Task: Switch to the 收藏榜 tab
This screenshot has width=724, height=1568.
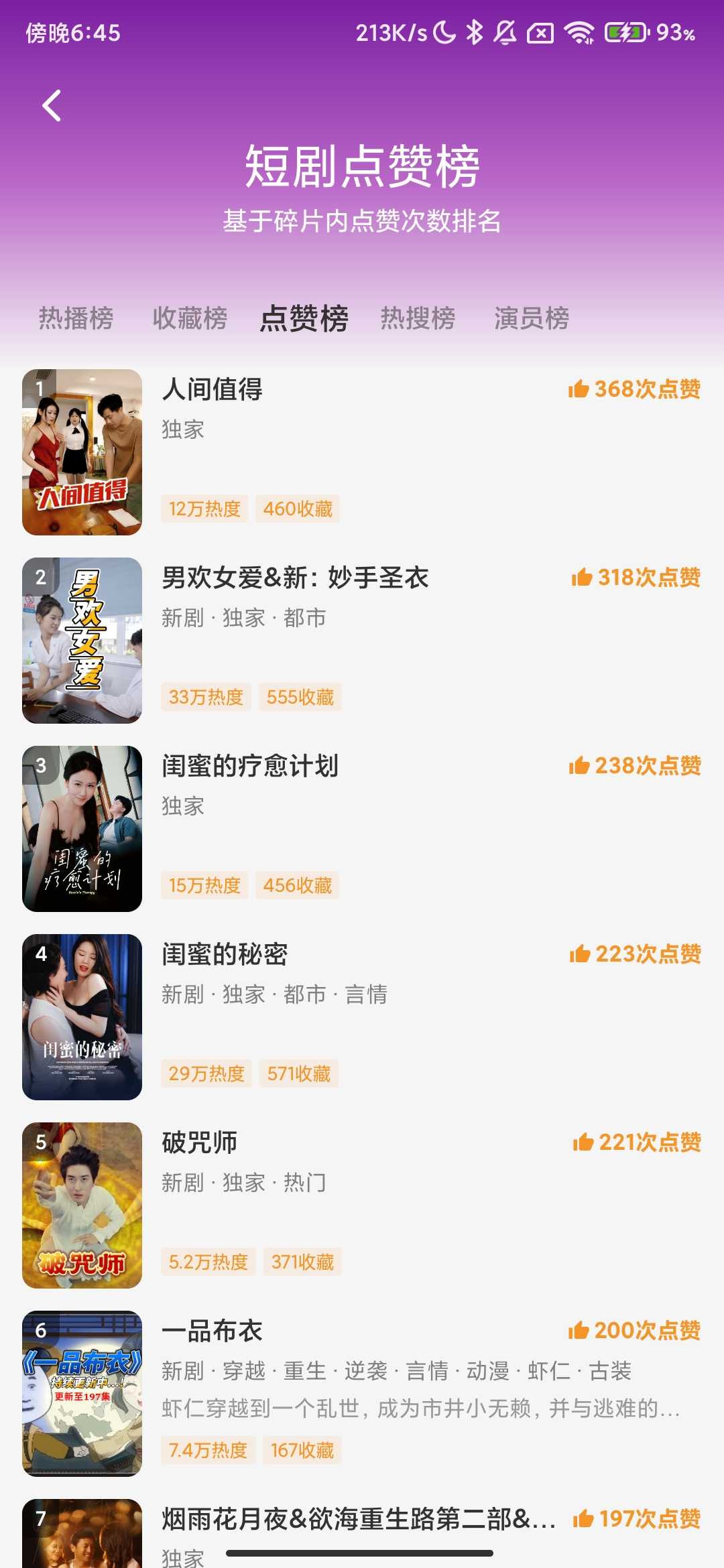Action: click(x=190, y=318)
